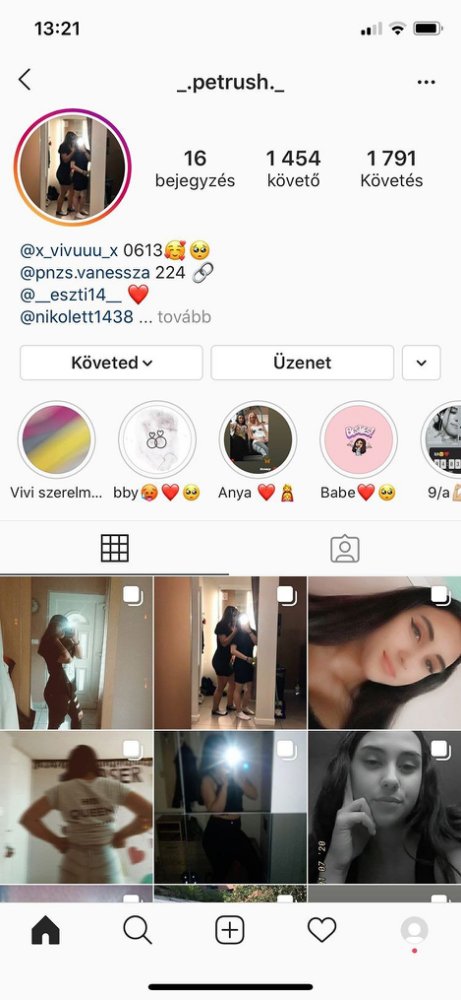Expand bio with the tovább link

coord(184,317)
